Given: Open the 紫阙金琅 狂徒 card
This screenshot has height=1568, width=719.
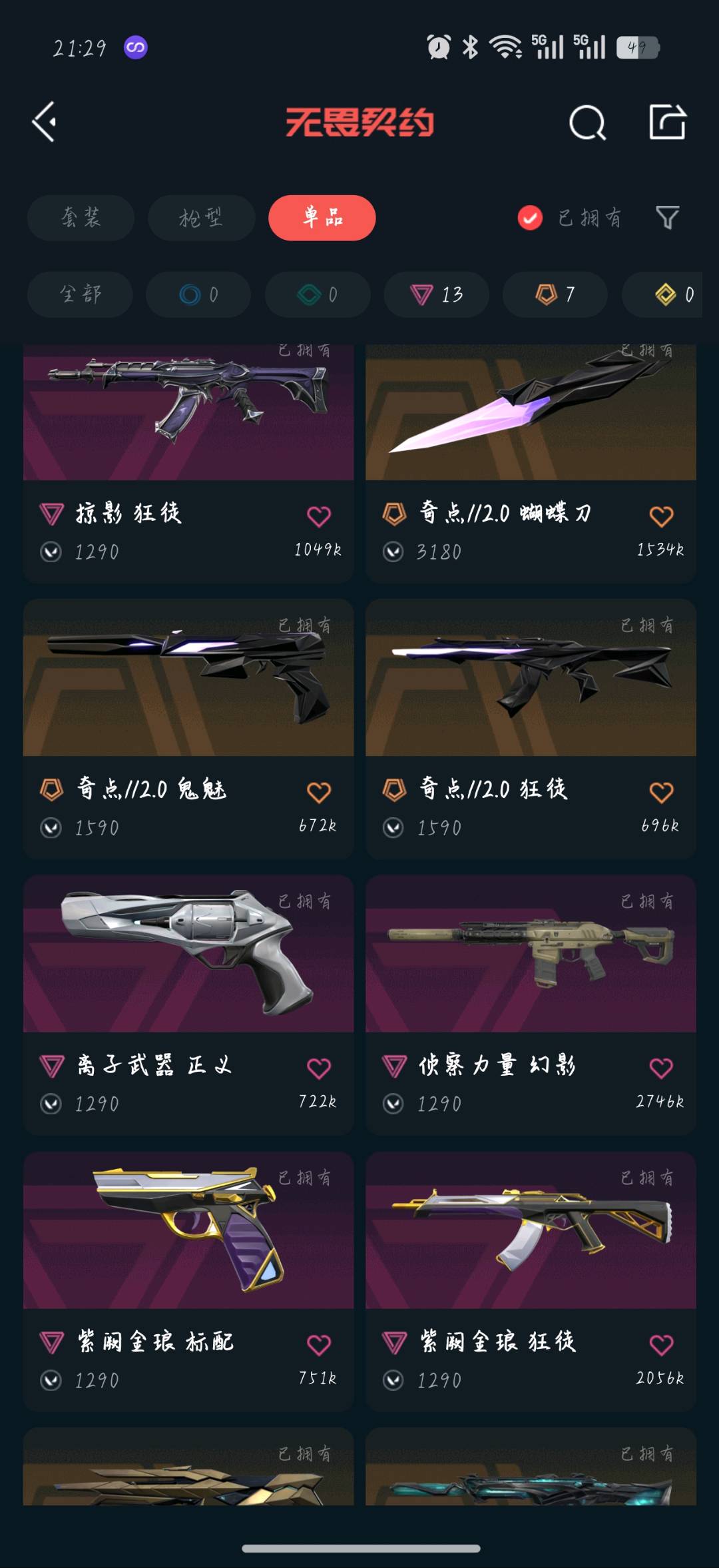Looking at the screenshot, I should 531,1282.
